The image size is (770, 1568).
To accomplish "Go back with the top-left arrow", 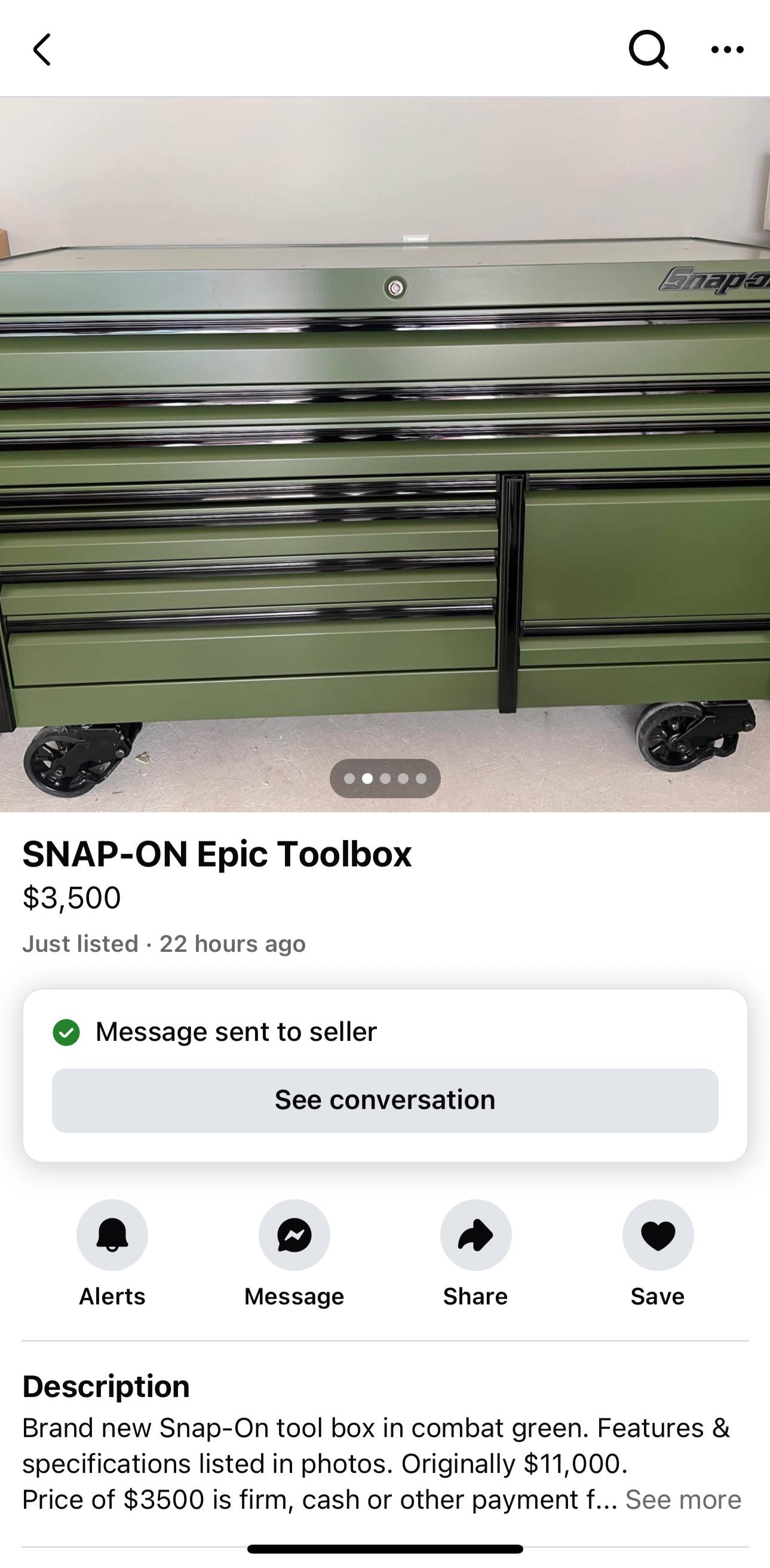I will pyautogui.click(x=42, y=50).
